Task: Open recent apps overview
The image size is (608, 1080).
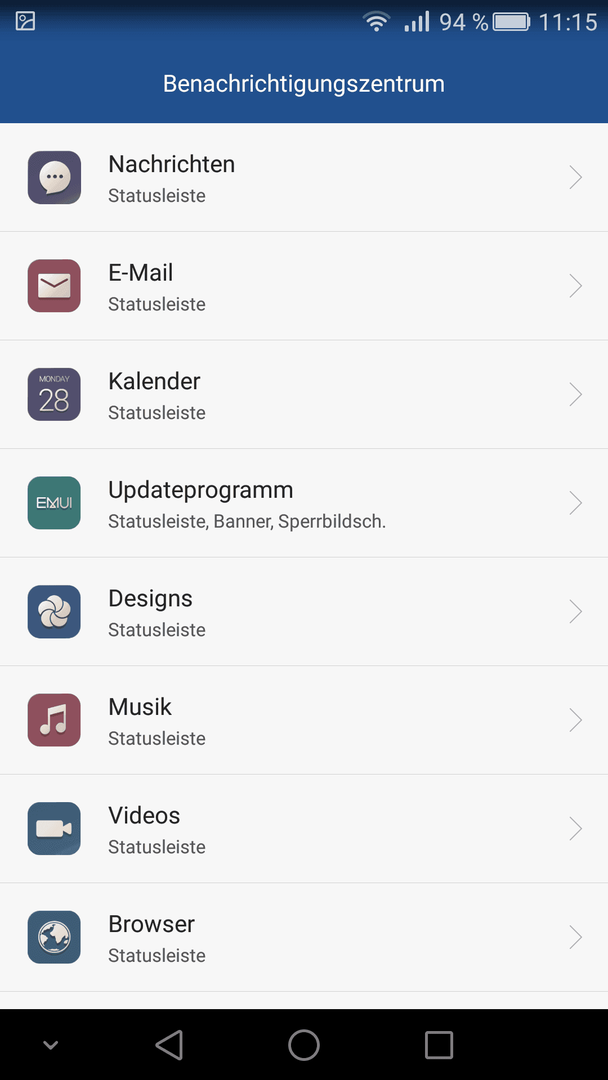Action: point(439,1045)
